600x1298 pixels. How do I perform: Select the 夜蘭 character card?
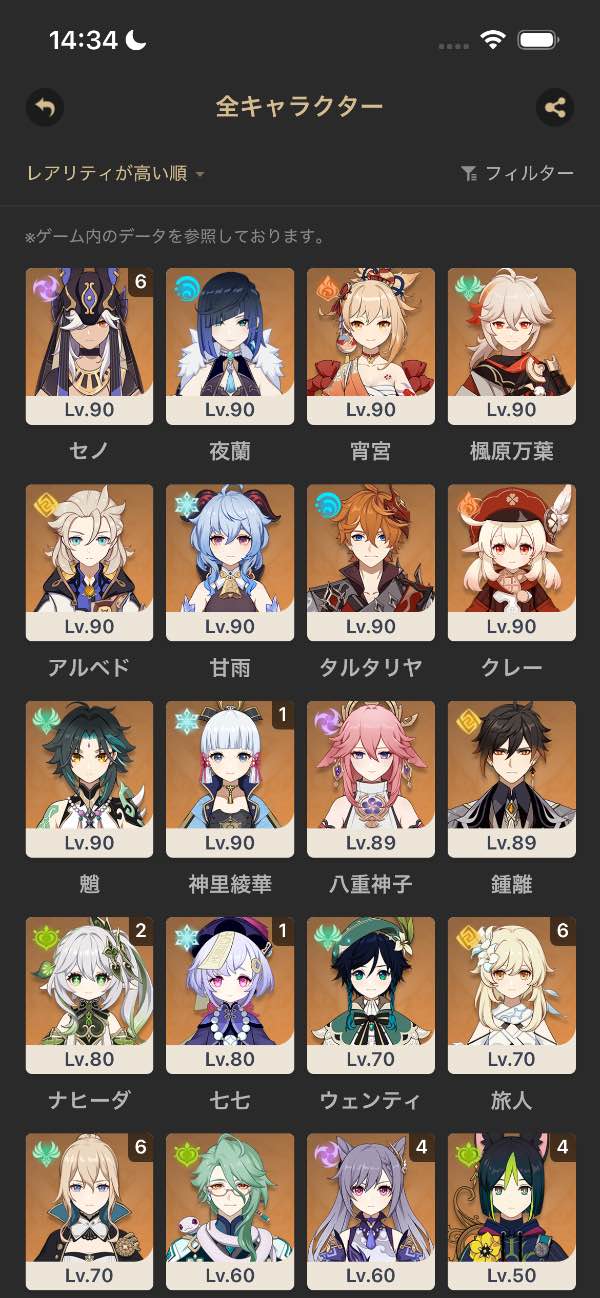pos(230,346)
